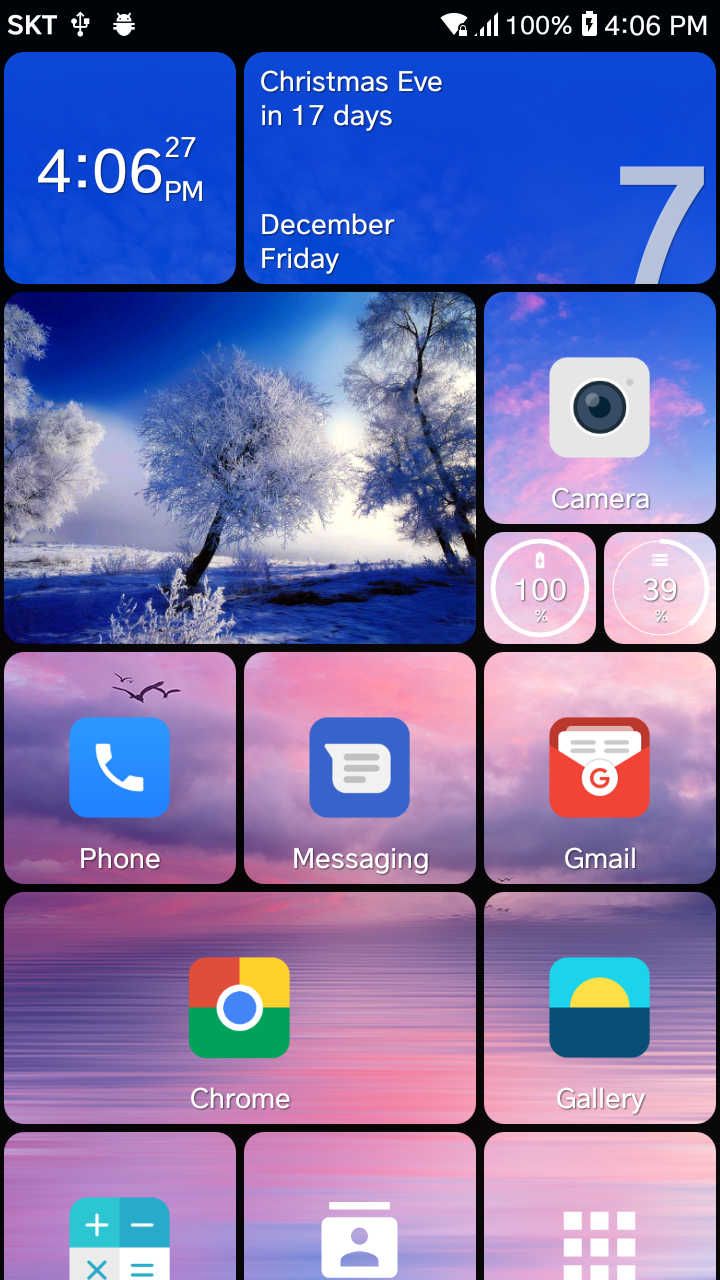
Task: Open the Contacts app
Action: click(x=359, y=1240)
